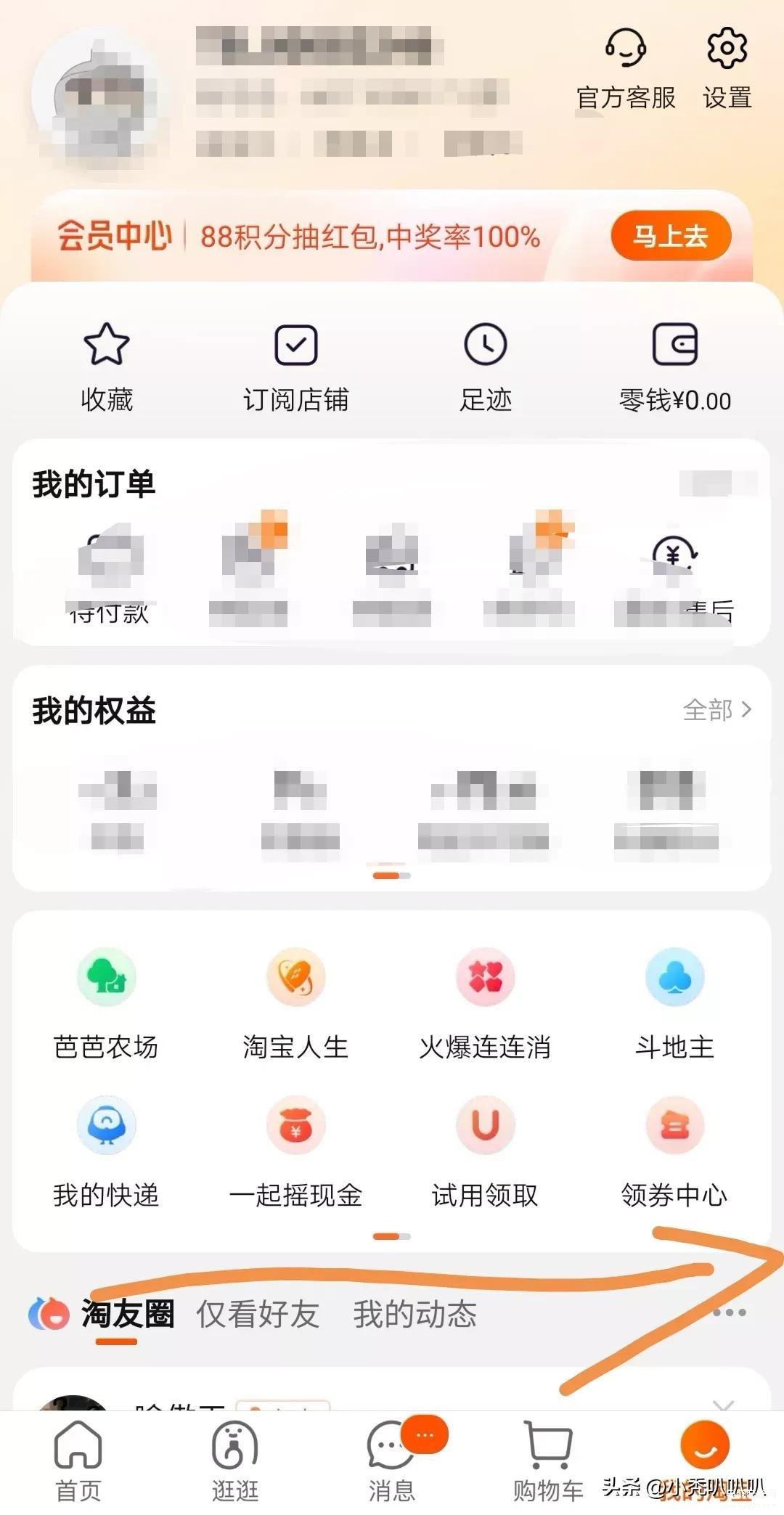View 足迹 browsing history

click(x=485, y=367)
